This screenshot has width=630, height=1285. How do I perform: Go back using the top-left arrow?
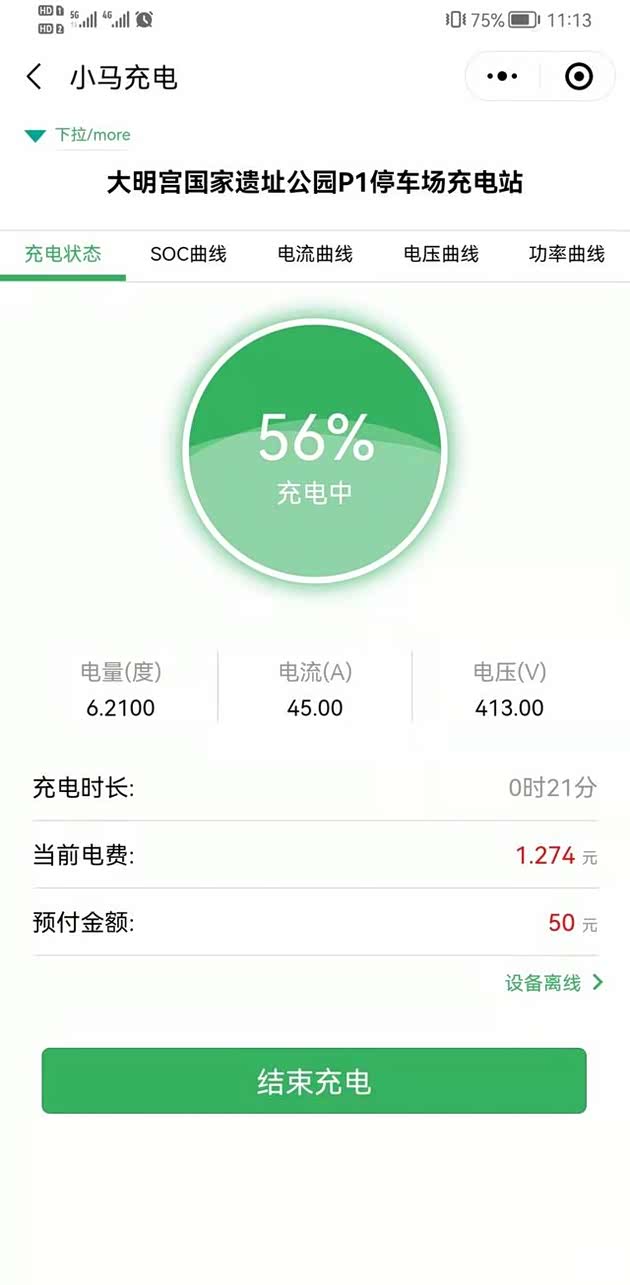pos(35,77)
